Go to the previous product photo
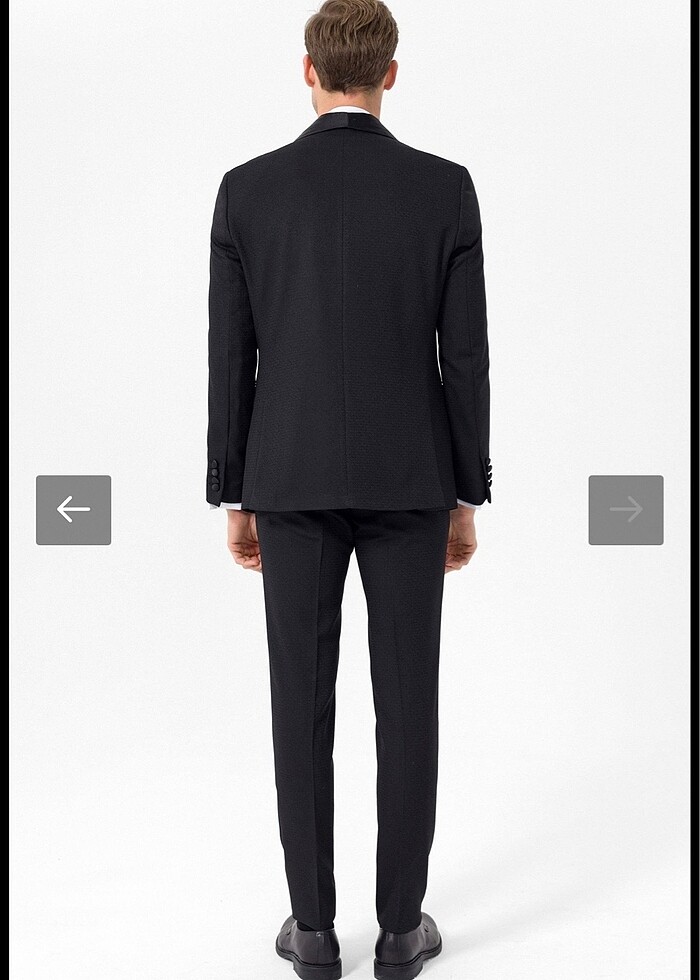This screenshot has width=700, height=980. 73,510
